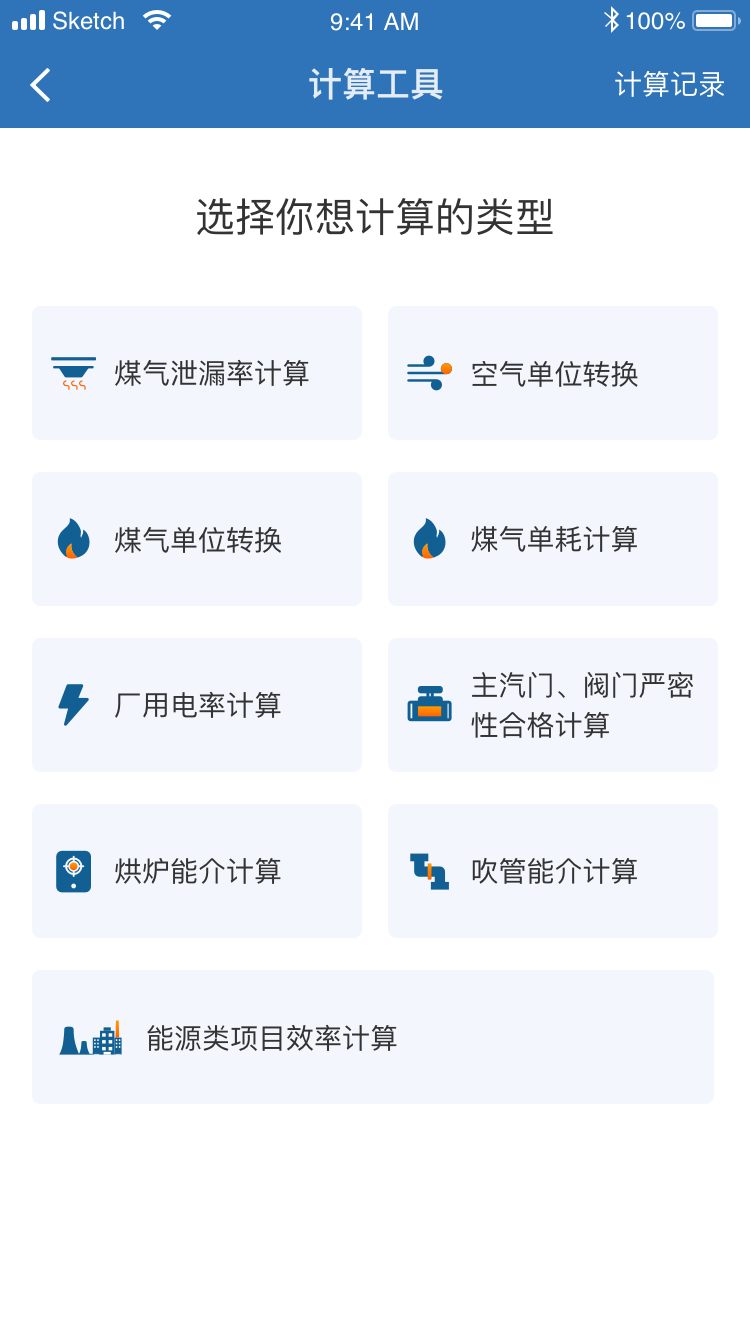Select the 能源类项目效率计算 card
750x1334 pixels.
click(x=373, y=1037)
